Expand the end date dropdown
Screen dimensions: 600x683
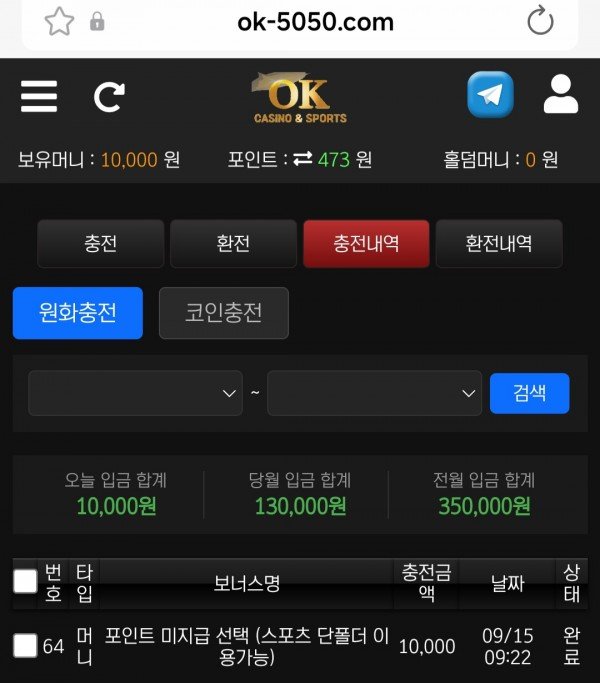[x=374, y=393]
